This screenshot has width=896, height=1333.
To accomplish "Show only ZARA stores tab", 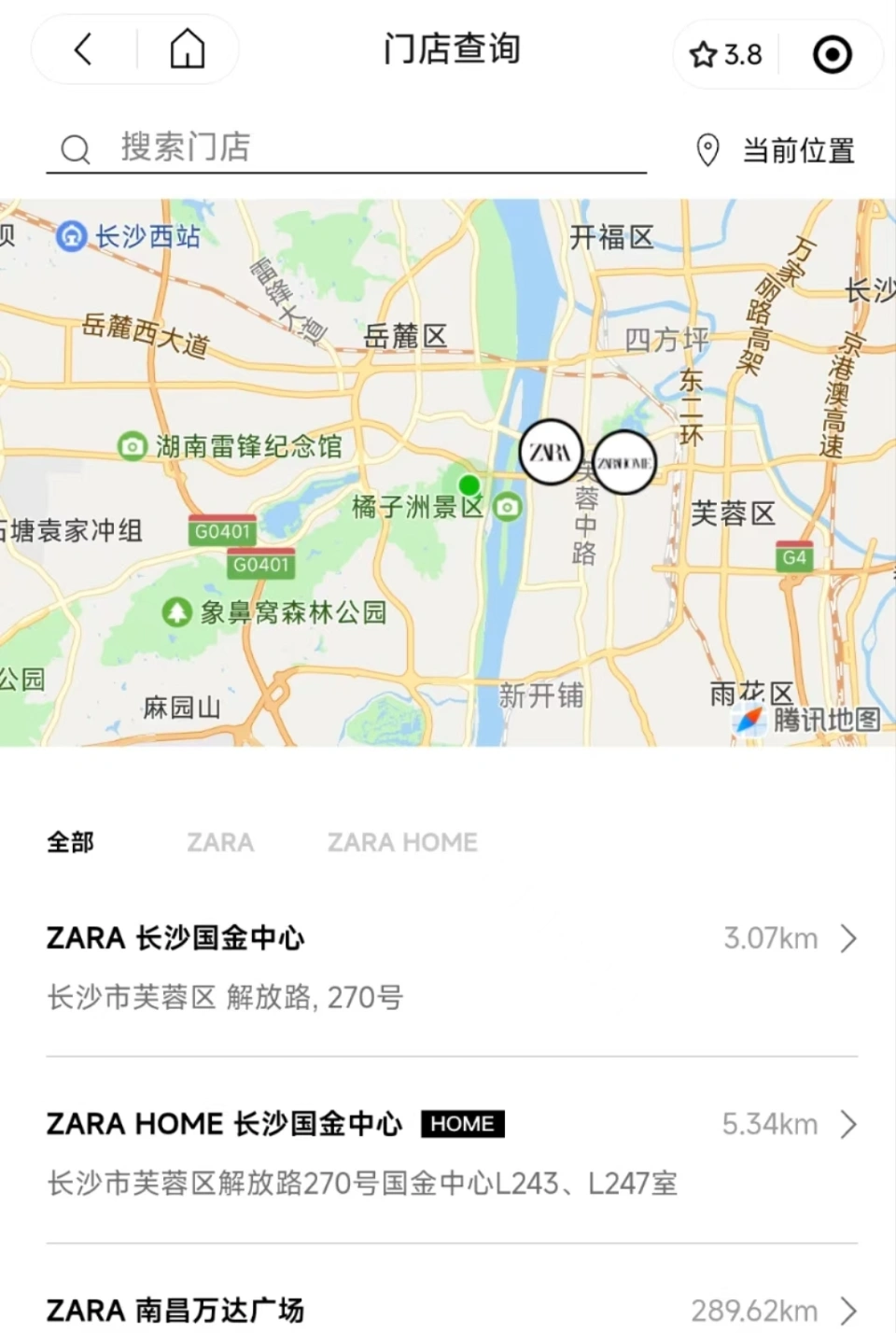I will pyautogui.click(x=220, y=842).
